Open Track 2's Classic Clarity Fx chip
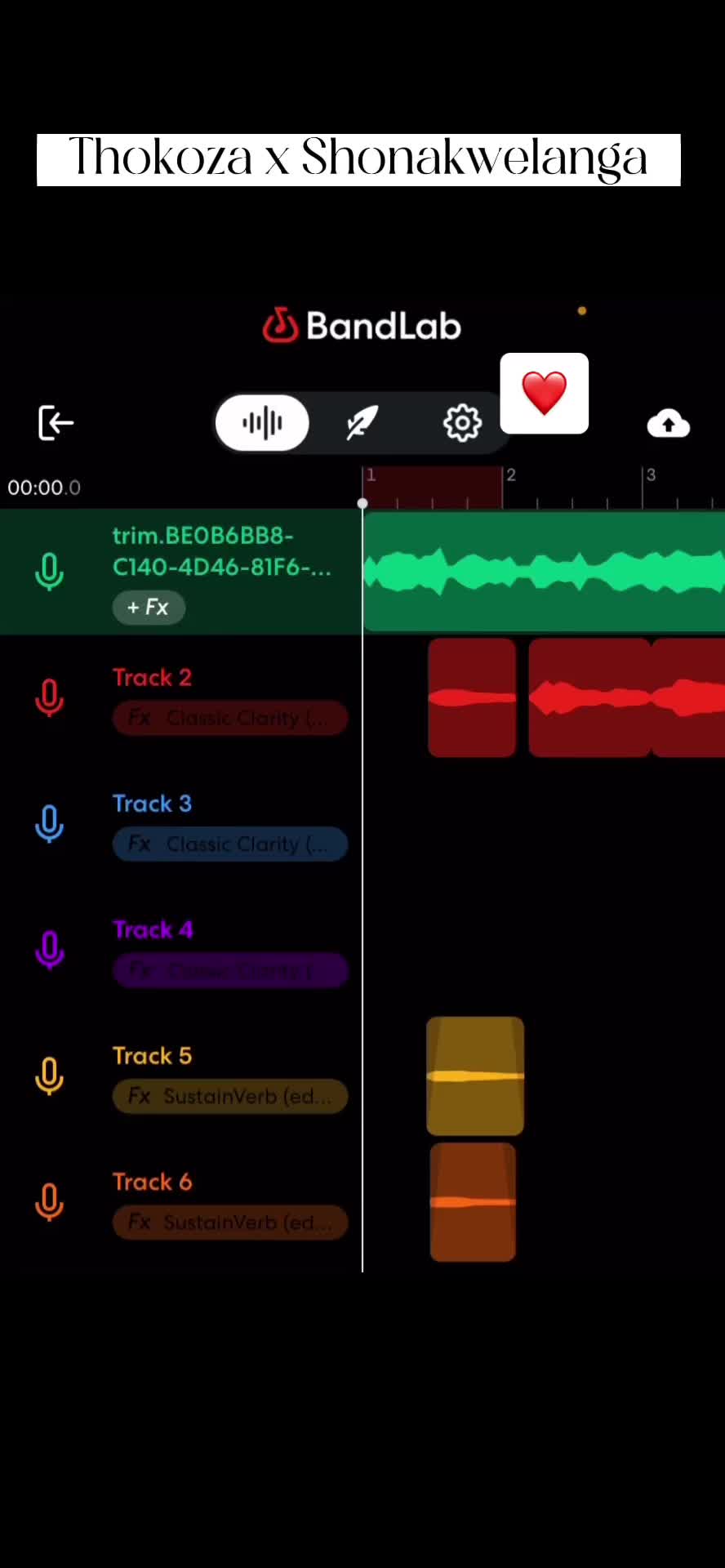This screenshot has height=1568, width=725. (230, 718)
